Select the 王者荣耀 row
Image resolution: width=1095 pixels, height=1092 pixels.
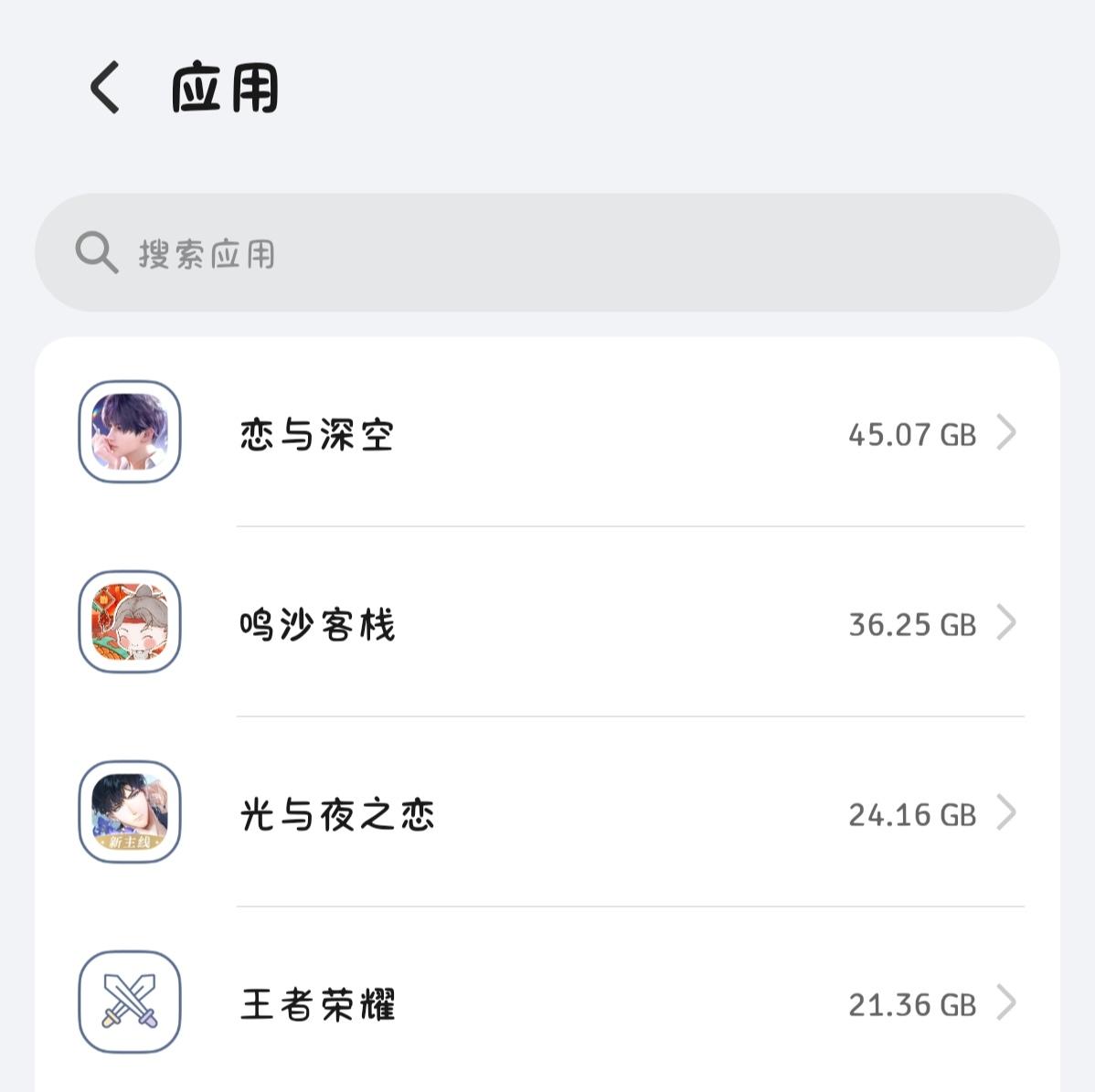tap(547, 1003)
